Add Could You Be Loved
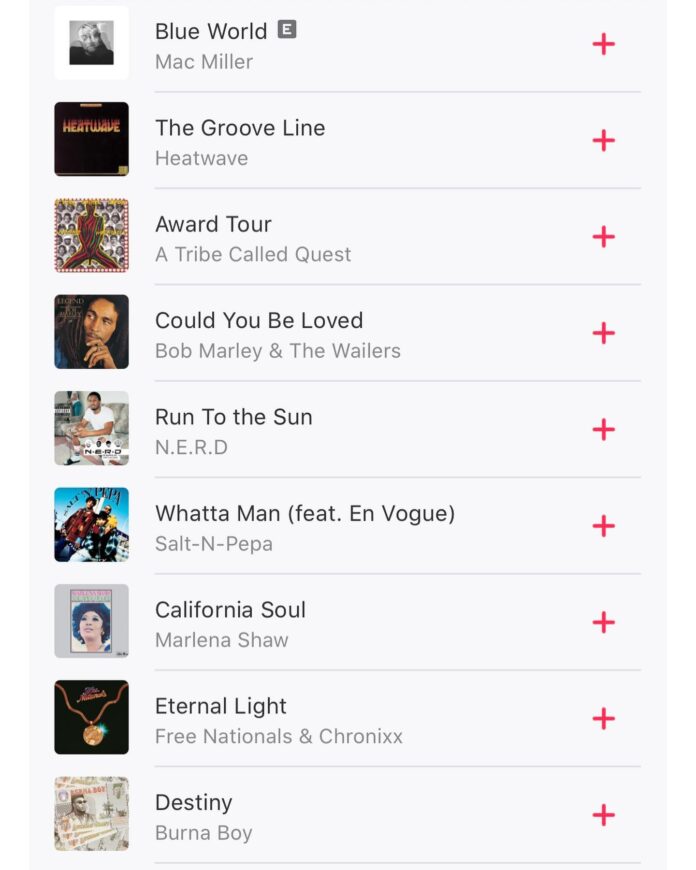This screenshot has width=696, height=870. click(603, 333)
